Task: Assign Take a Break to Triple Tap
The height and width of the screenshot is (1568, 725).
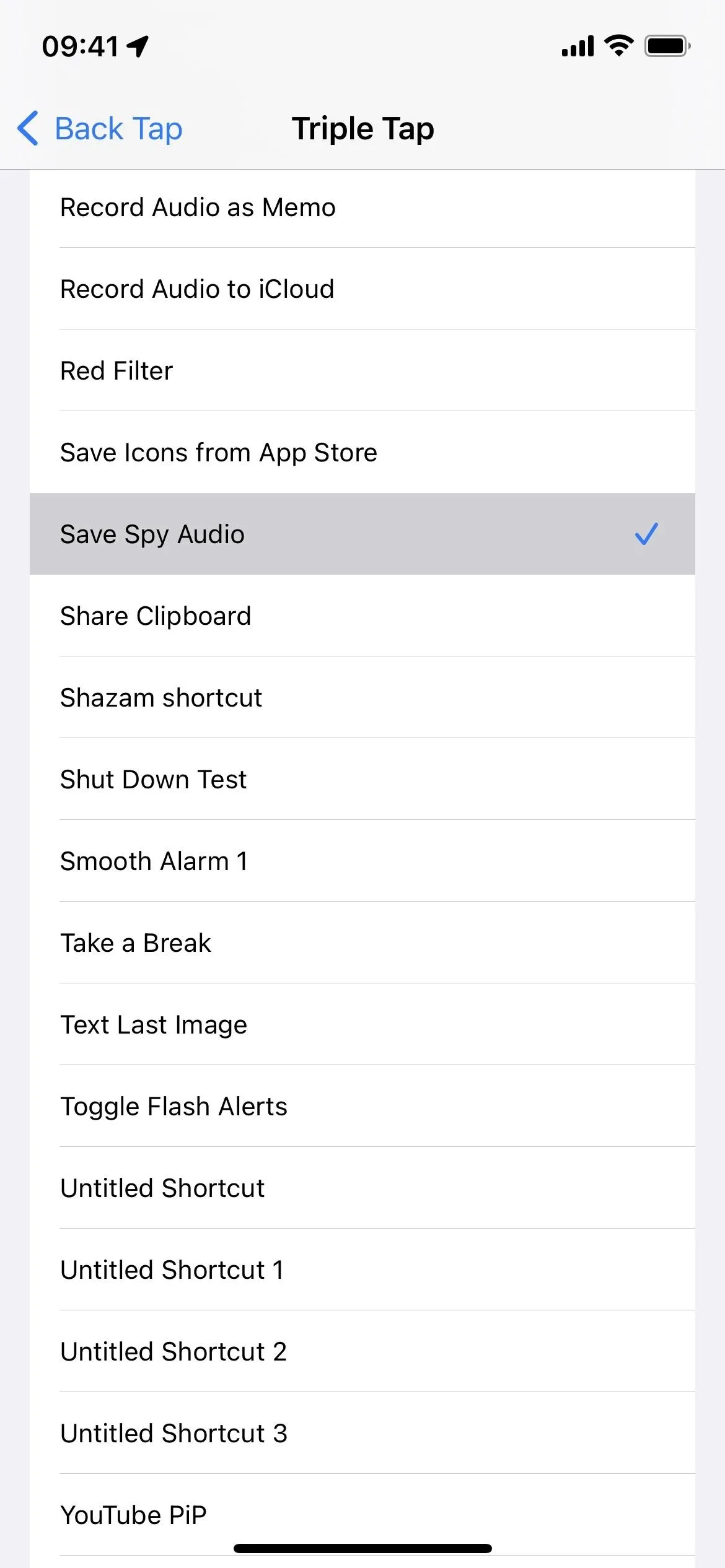Action: click(x=362, y=943)
